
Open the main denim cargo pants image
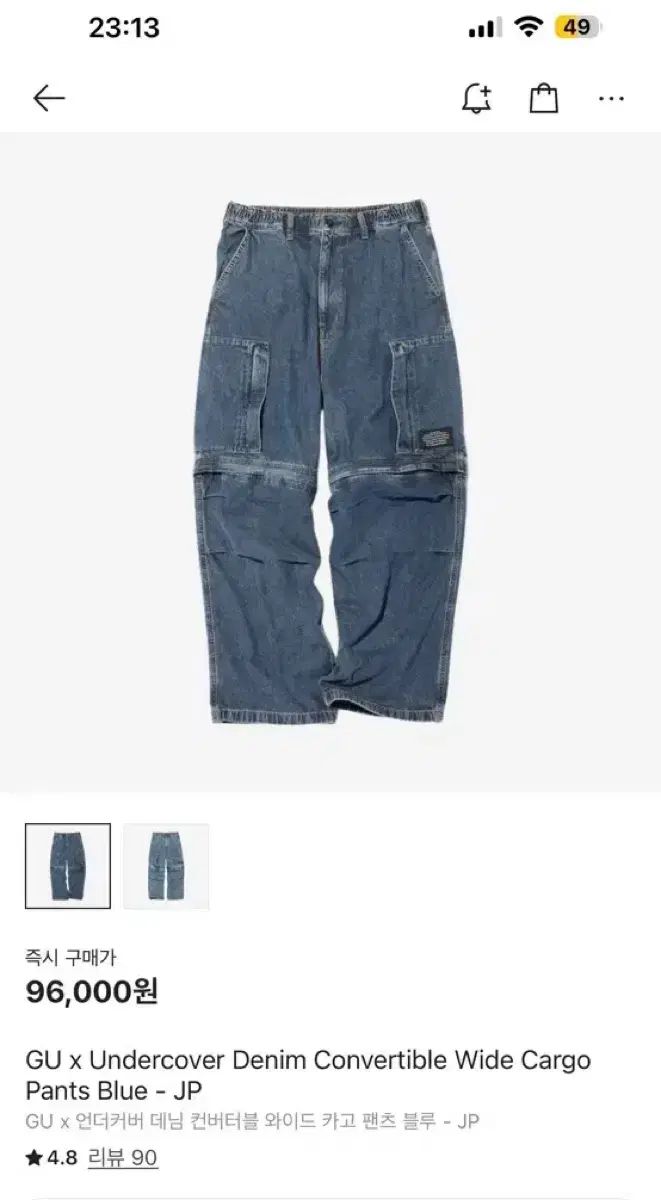click(x=330, y=460)
